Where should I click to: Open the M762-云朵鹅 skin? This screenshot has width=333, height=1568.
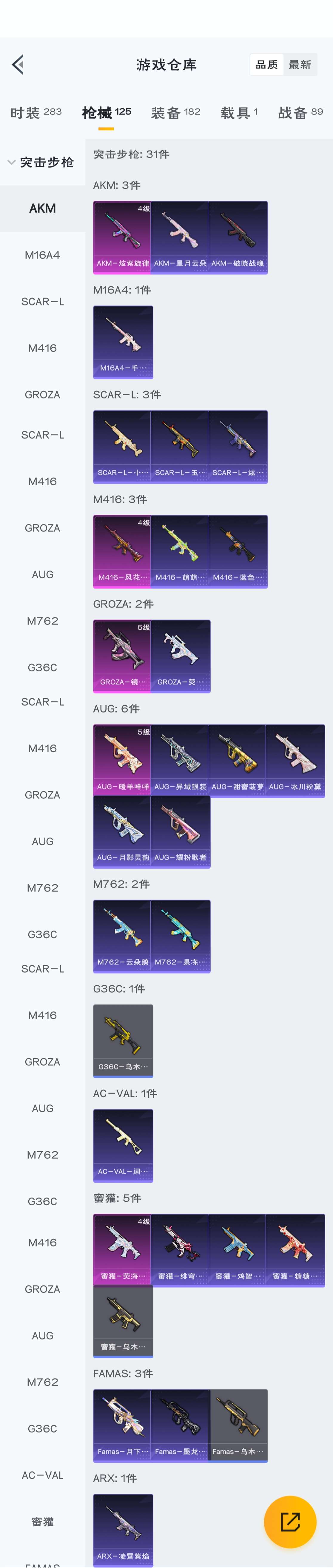click(122, 936)
